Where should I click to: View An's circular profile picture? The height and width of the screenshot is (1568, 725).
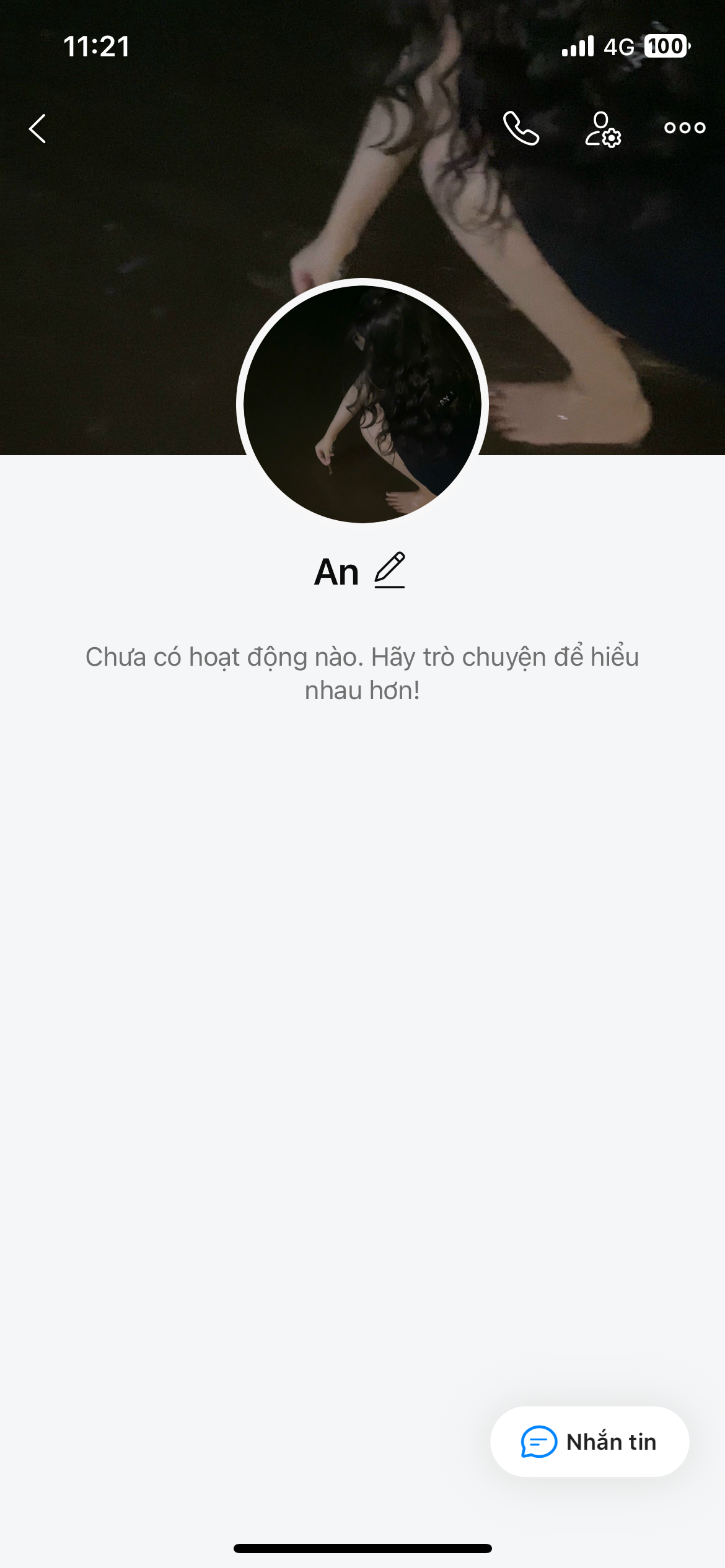click(x=362, y=404)
